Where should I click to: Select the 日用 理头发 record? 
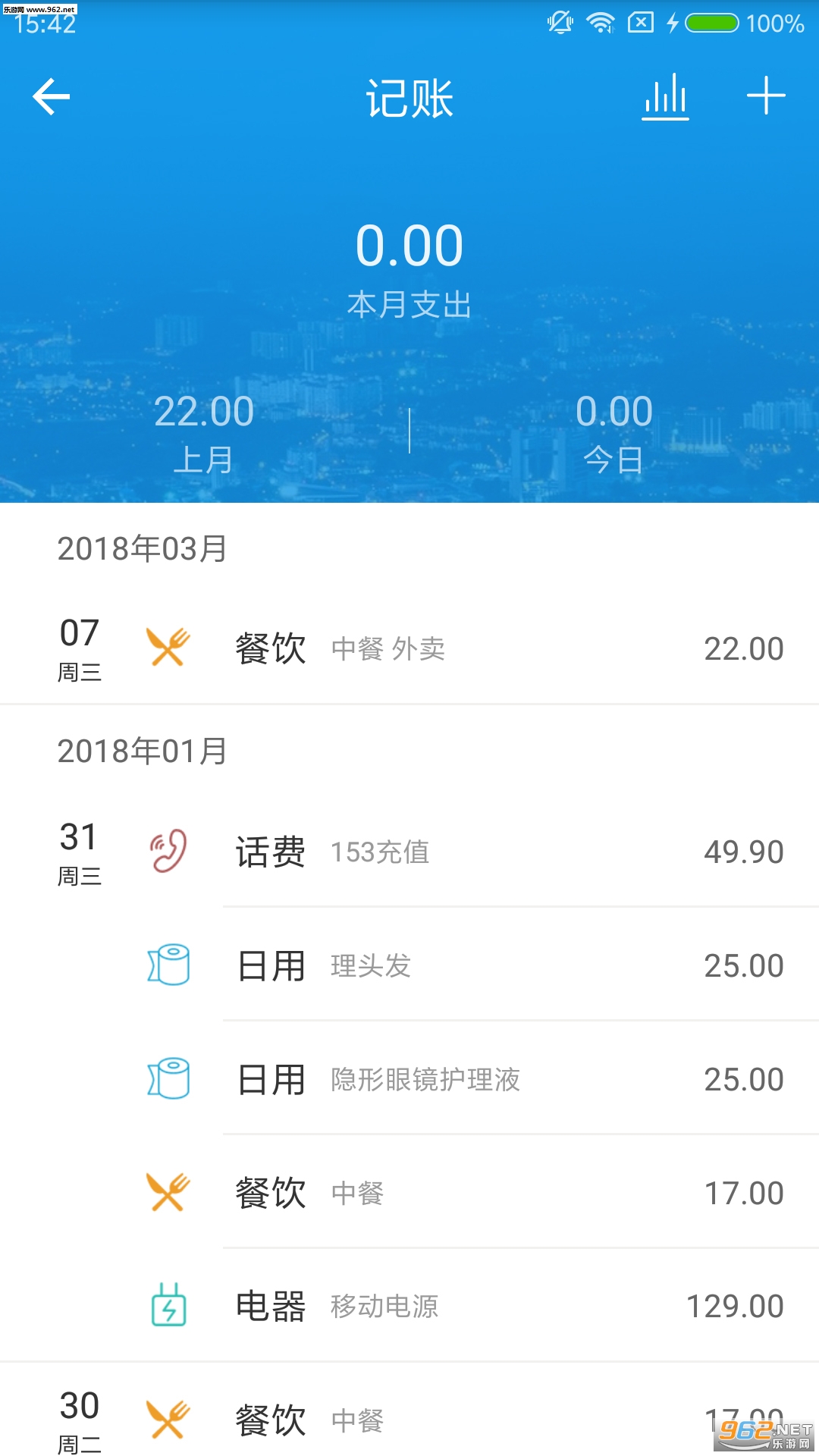(455, 965)
